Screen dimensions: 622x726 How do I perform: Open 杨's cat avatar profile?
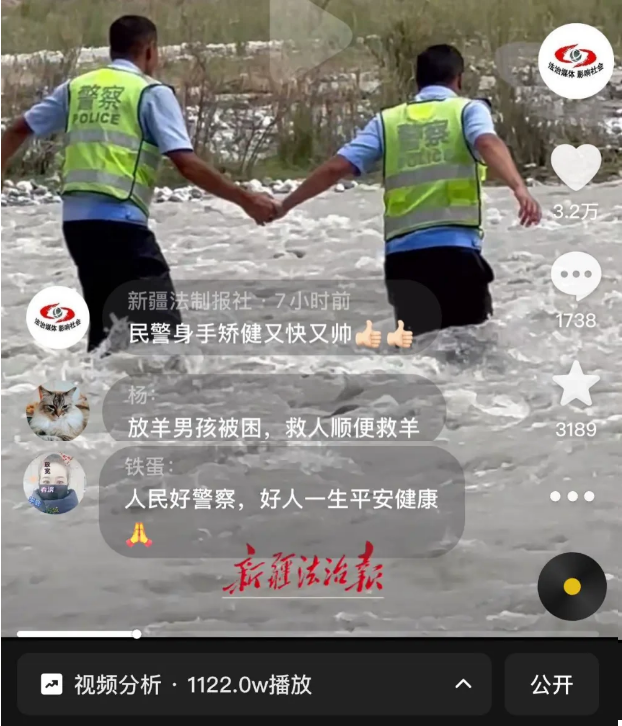coord(57,411)
